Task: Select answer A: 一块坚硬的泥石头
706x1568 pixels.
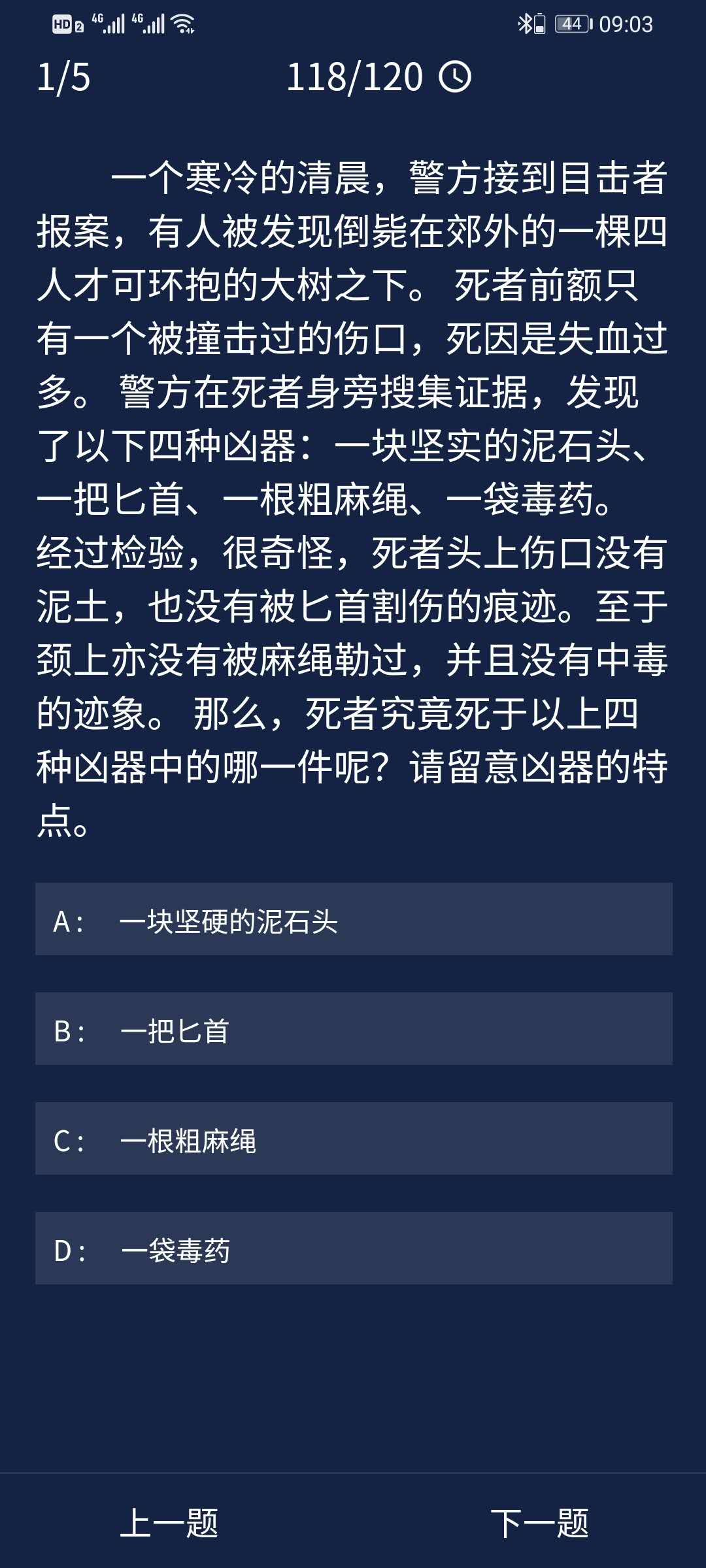Action: [x=353, y=919]
